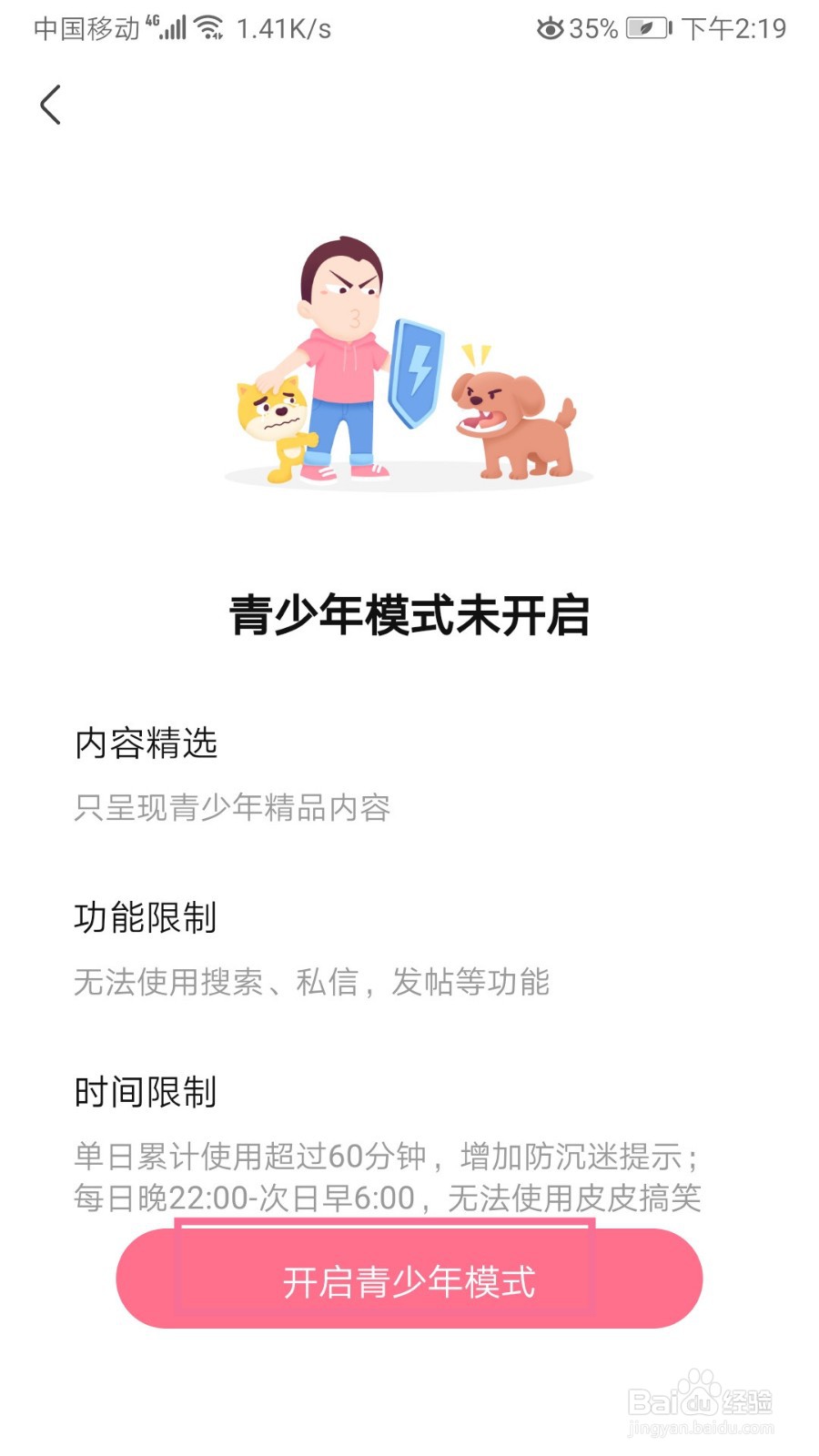This screenshot has width=819, height=1456.
Task: Tap the 1.41K/s network speed display
Action: pyautogui.click(x=282, y=27)
